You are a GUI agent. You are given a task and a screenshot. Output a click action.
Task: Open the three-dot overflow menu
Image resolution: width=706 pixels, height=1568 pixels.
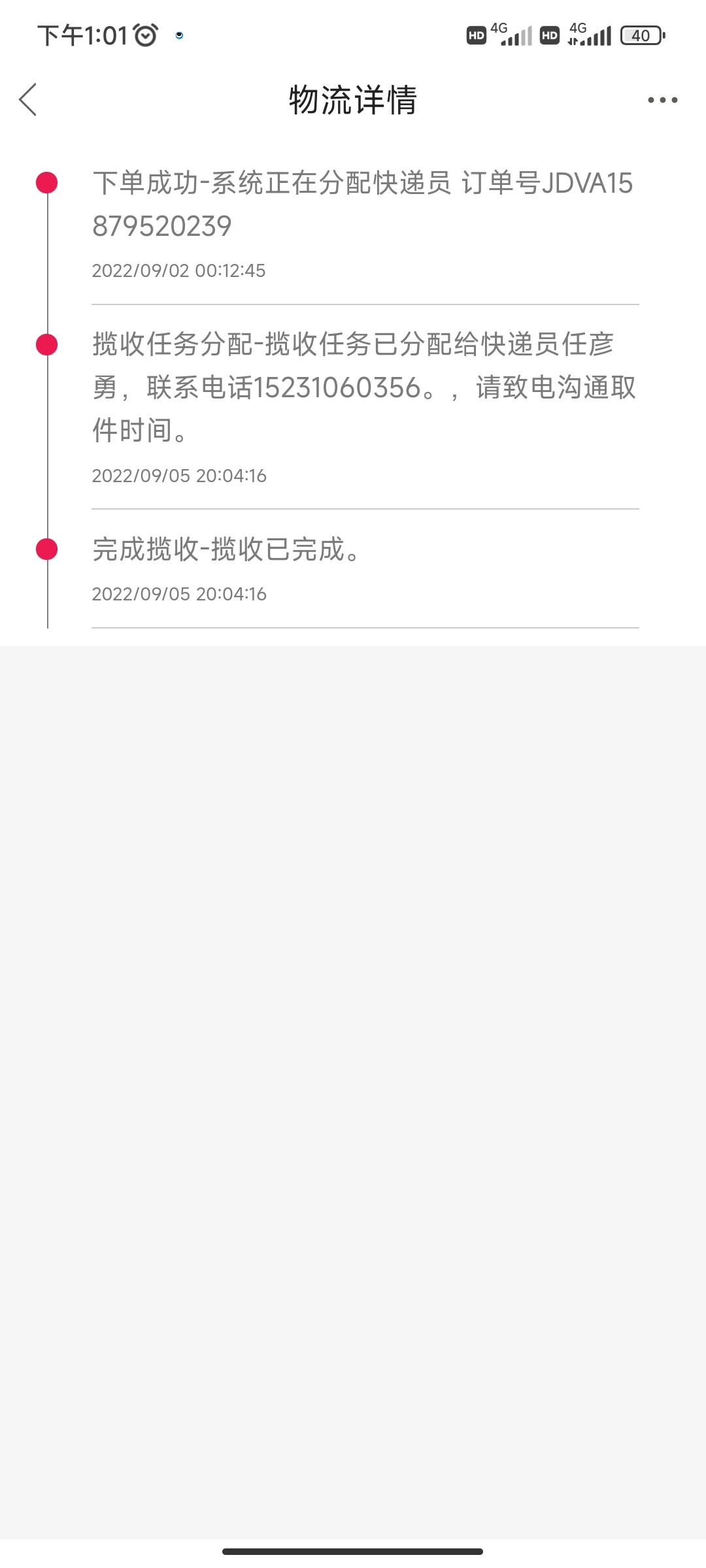(x=662, y=100)
